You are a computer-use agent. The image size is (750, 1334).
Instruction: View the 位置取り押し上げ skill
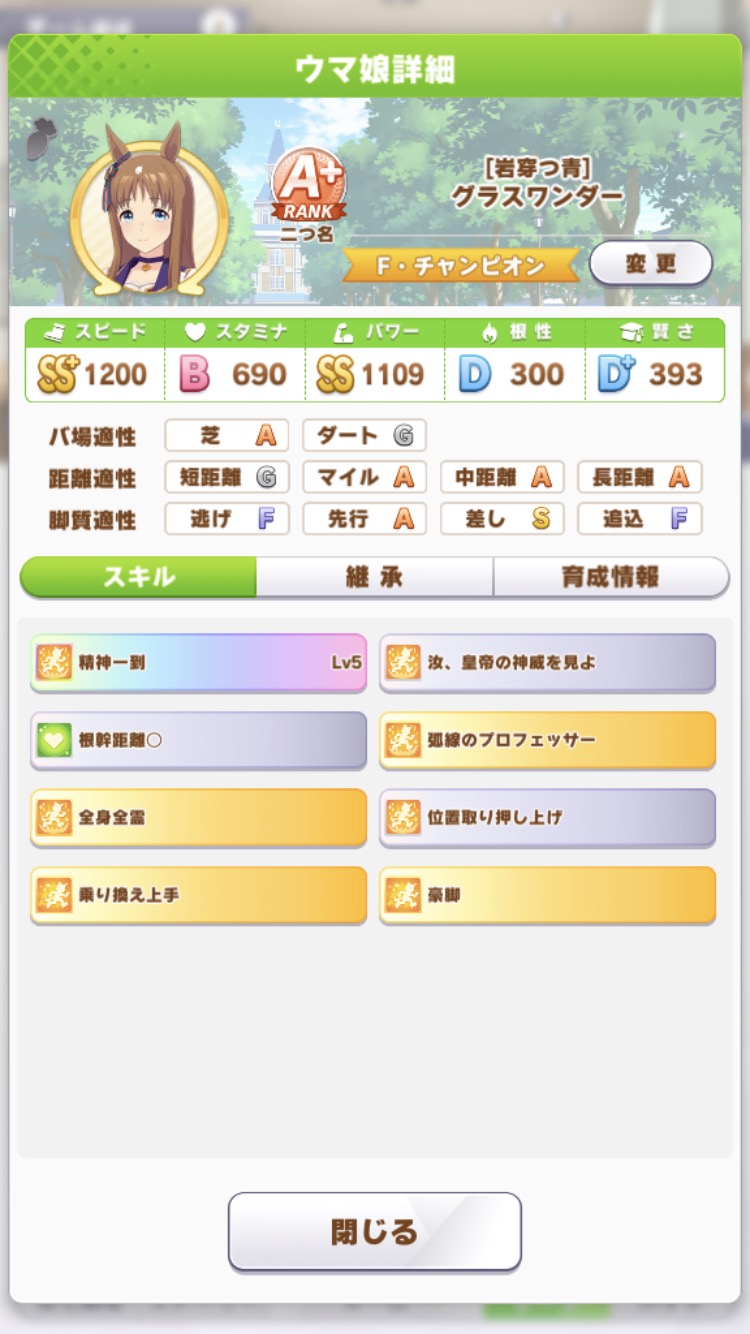tap(547, 817)
